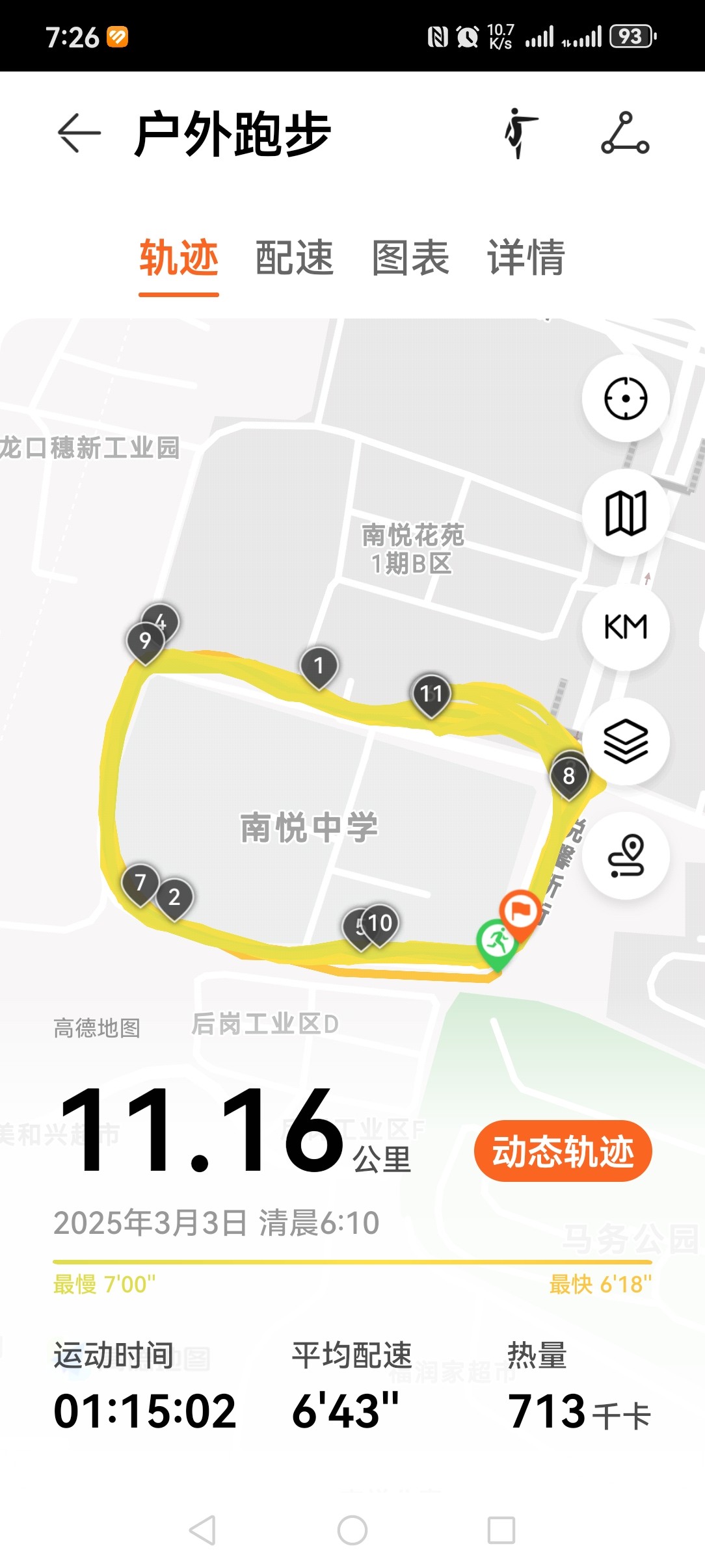Open the route share icon in the header

[625, 133]
